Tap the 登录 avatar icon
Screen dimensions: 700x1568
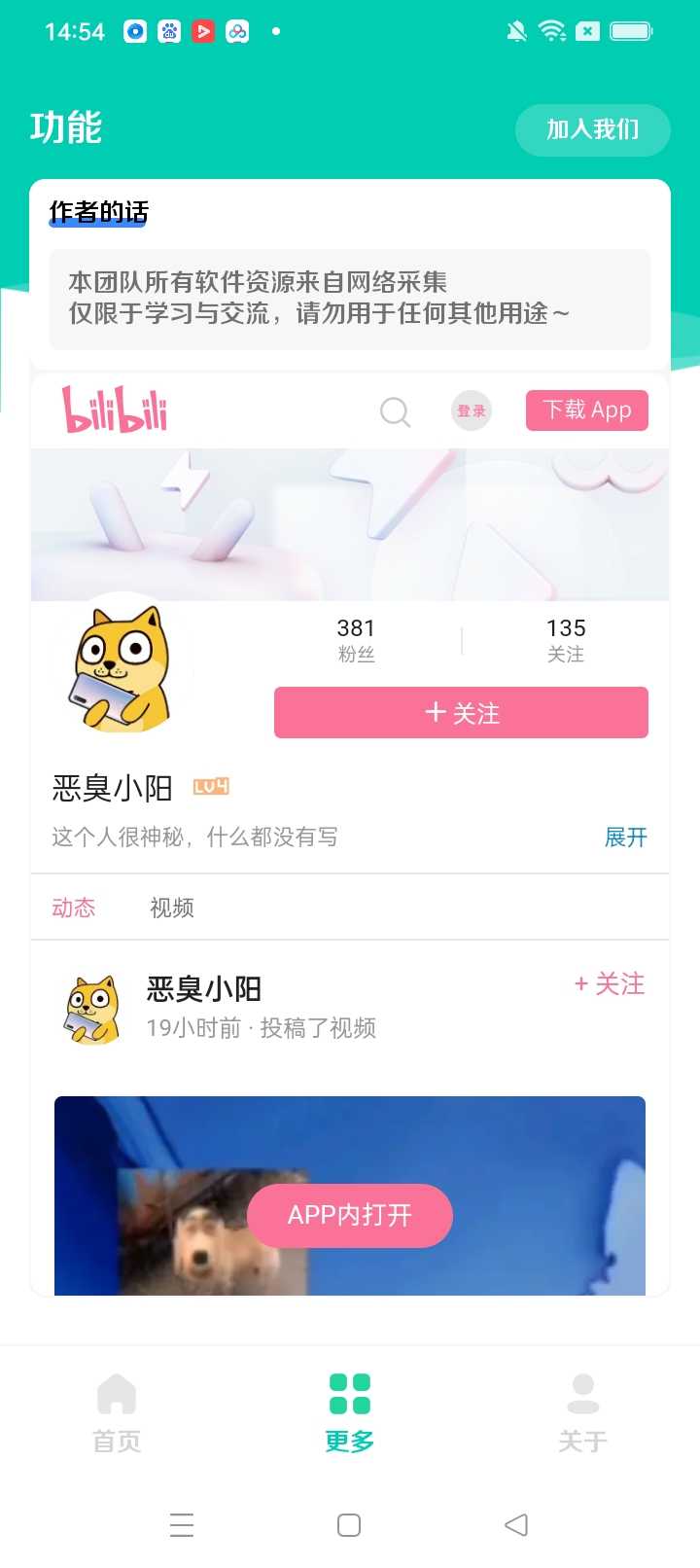(x=471, y=410)
